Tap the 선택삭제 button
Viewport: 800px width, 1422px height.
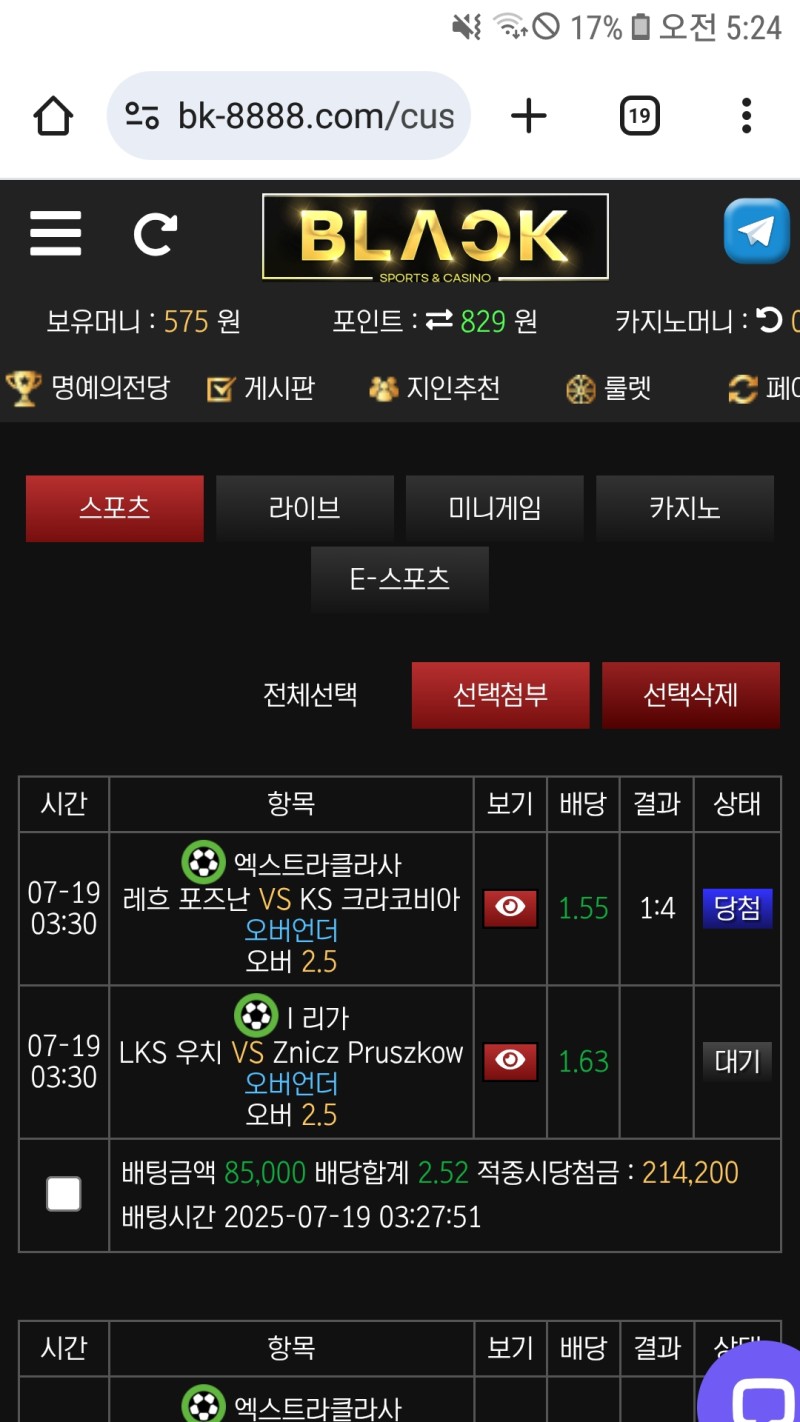click(x=690, y=694)
